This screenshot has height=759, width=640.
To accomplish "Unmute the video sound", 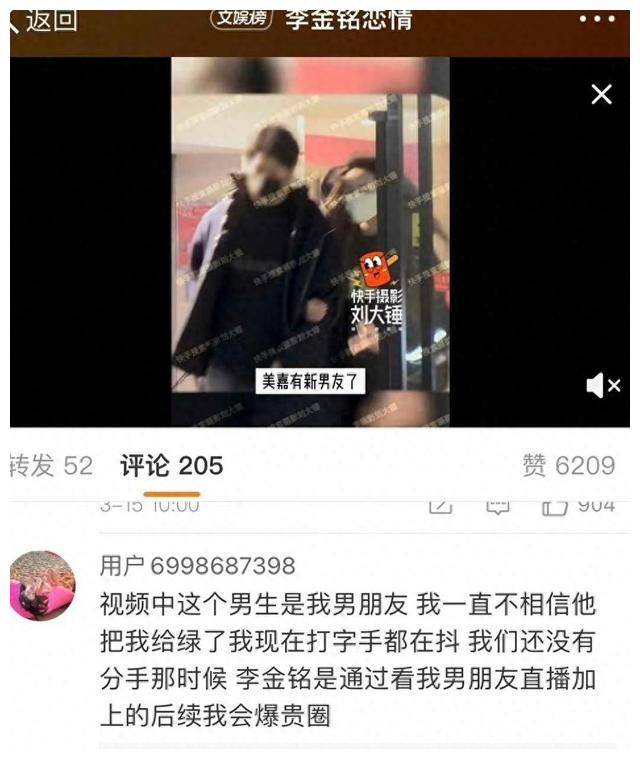I will click(602, 385).
